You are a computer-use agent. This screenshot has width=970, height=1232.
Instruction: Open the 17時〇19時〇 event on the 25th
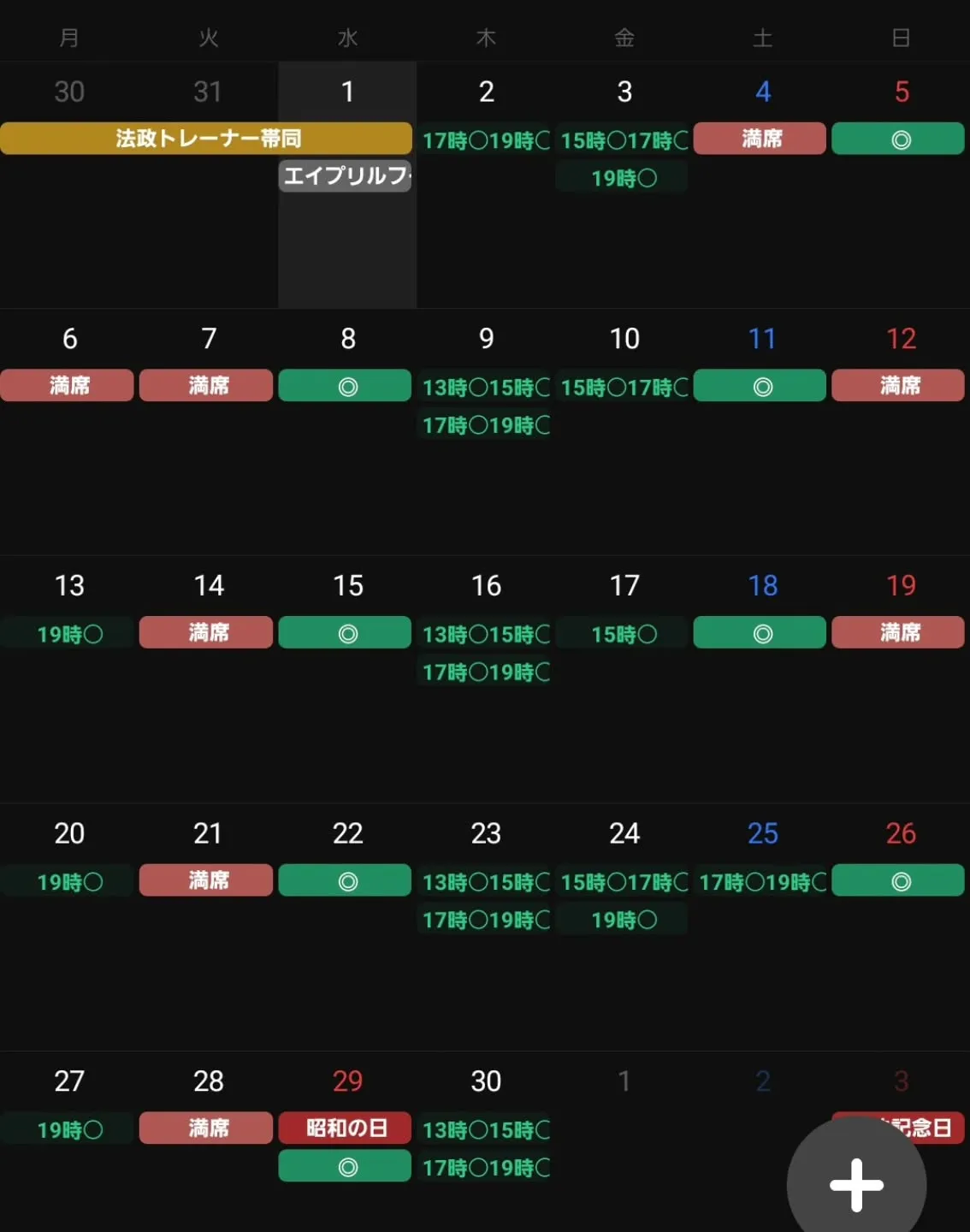coord(761,882)
